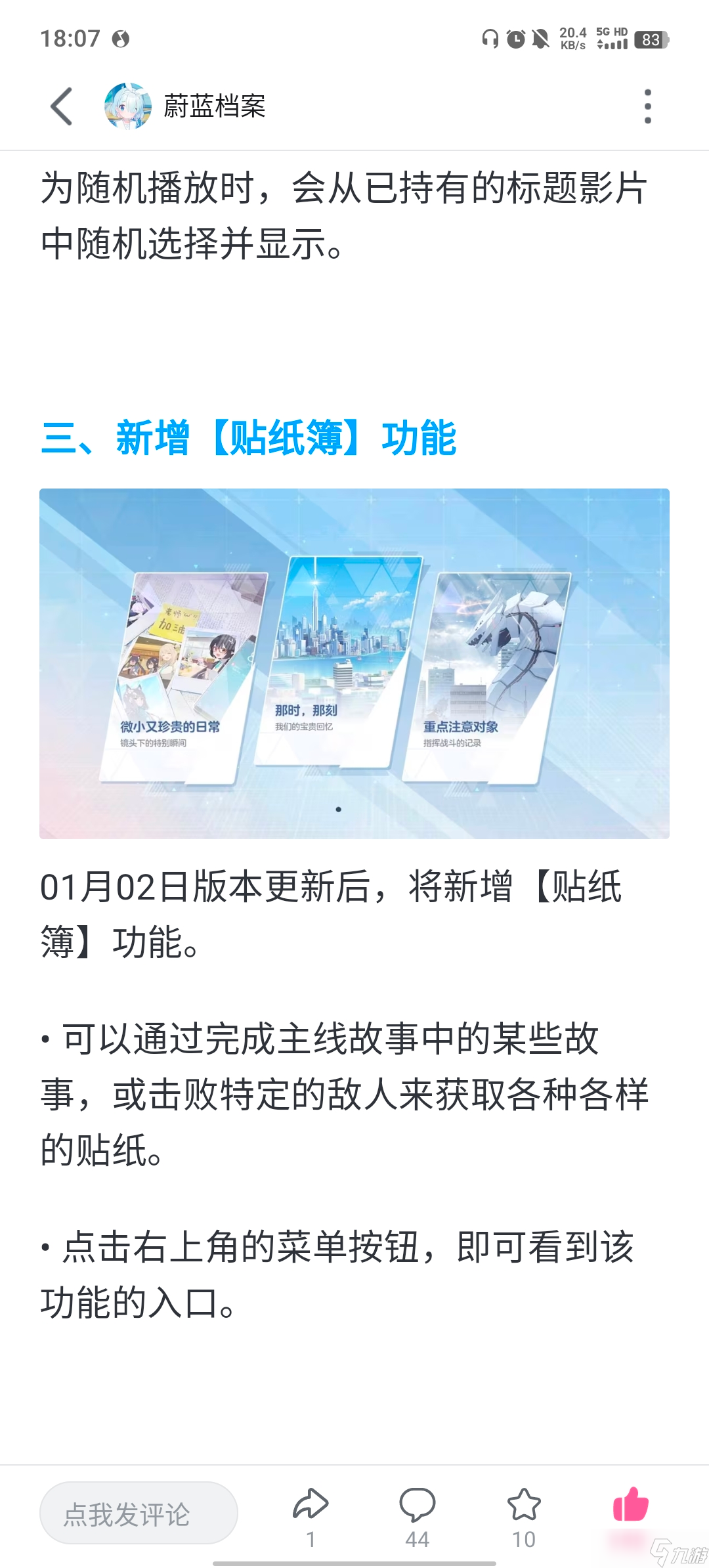Go back using the back arrow
The width and height of the screenshot is (709, 1568).
pos(62,106)
